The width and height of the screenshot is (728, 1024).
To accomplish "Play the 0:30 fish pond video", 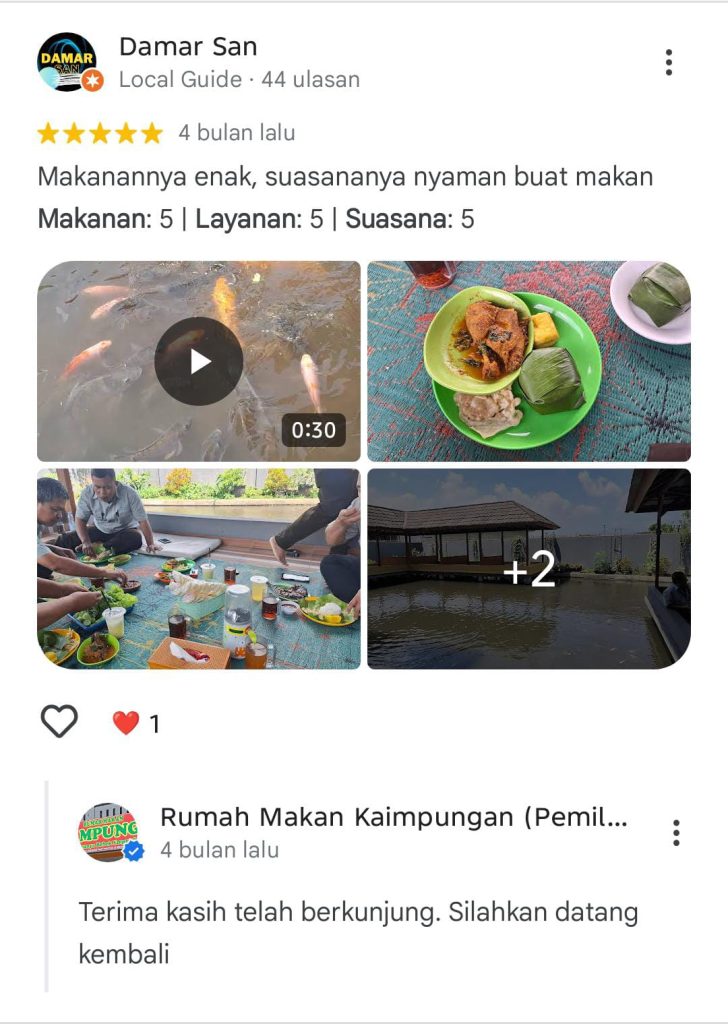I will click(198, 361).
